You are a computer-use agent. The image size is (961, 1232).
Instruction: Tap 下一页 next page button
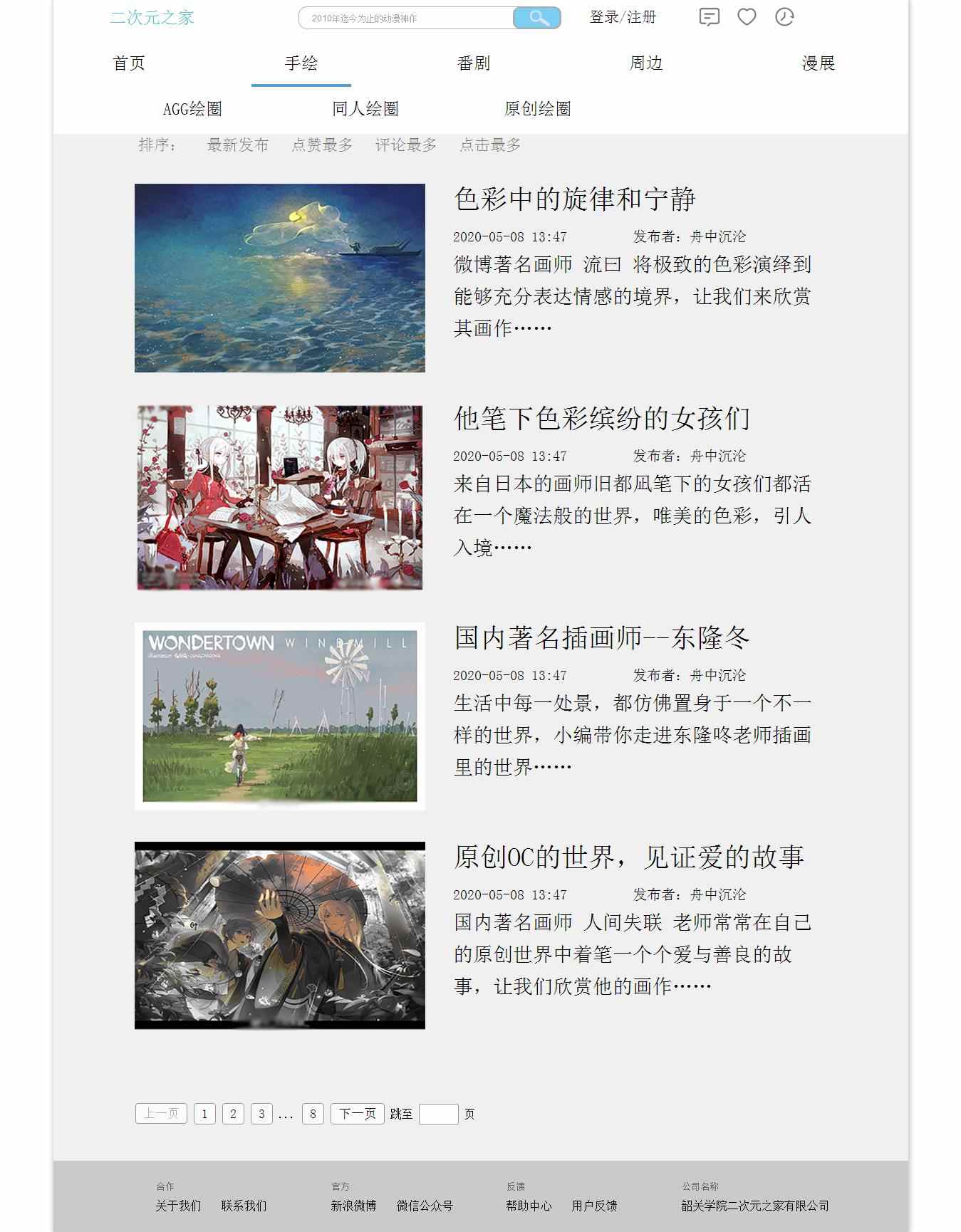pos(358,1114)
